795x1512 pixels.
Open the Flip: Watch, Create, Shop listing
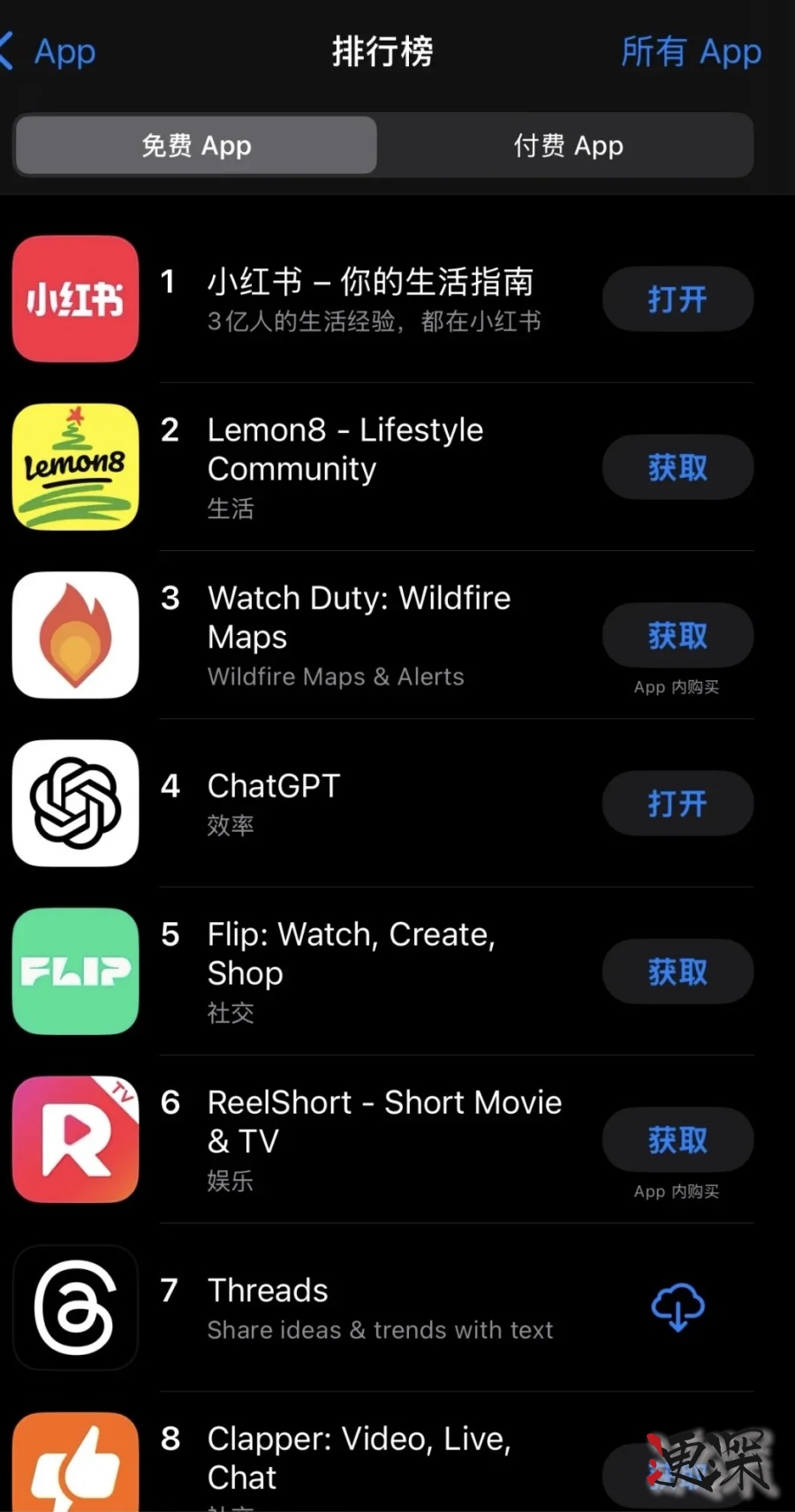pos(351,953)
